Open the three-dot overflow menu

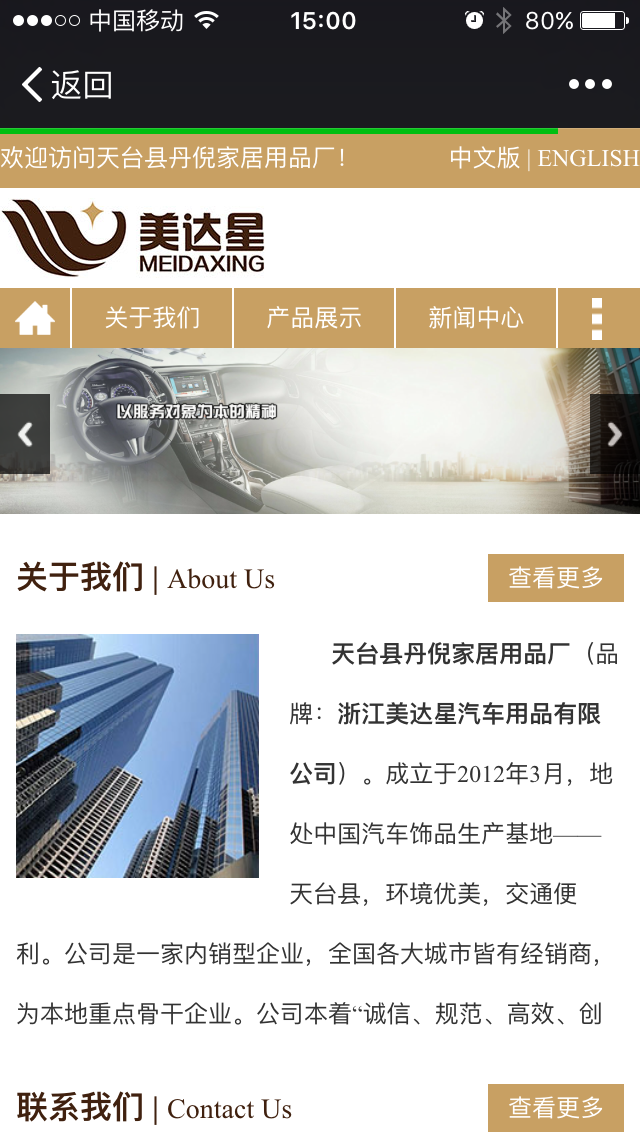pyautogui.click(x=590, y=85)
